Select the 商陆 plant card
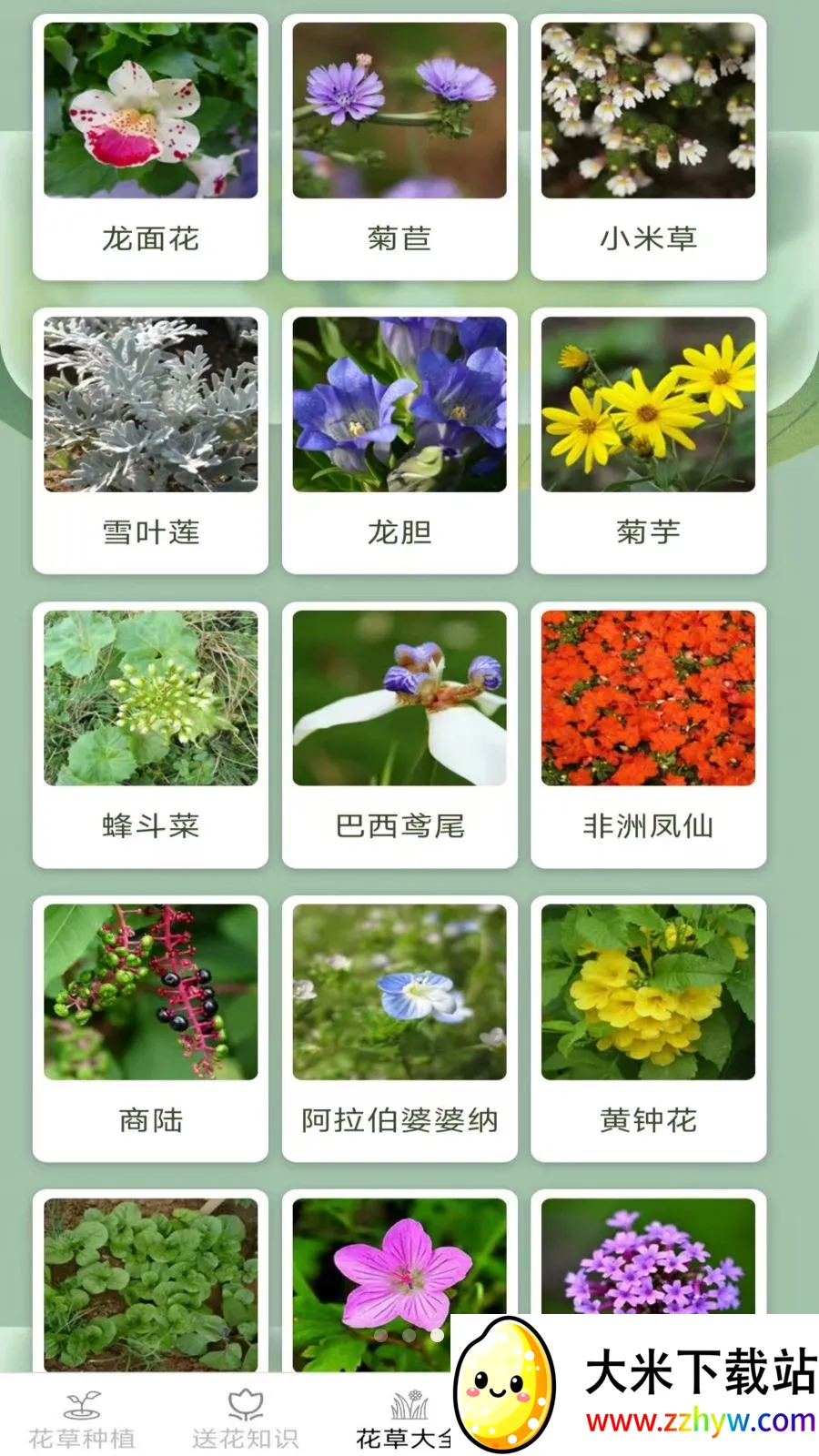 [150, 1028]
